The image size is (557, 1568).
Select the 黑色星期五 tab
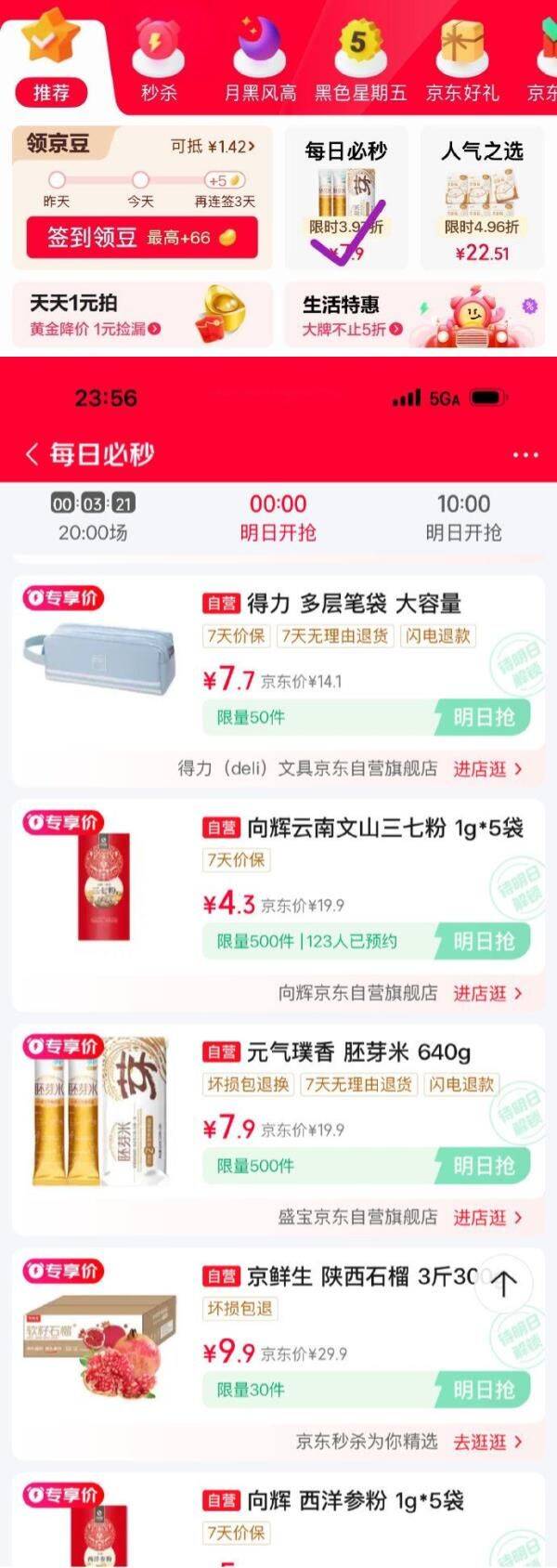point(360,63)
